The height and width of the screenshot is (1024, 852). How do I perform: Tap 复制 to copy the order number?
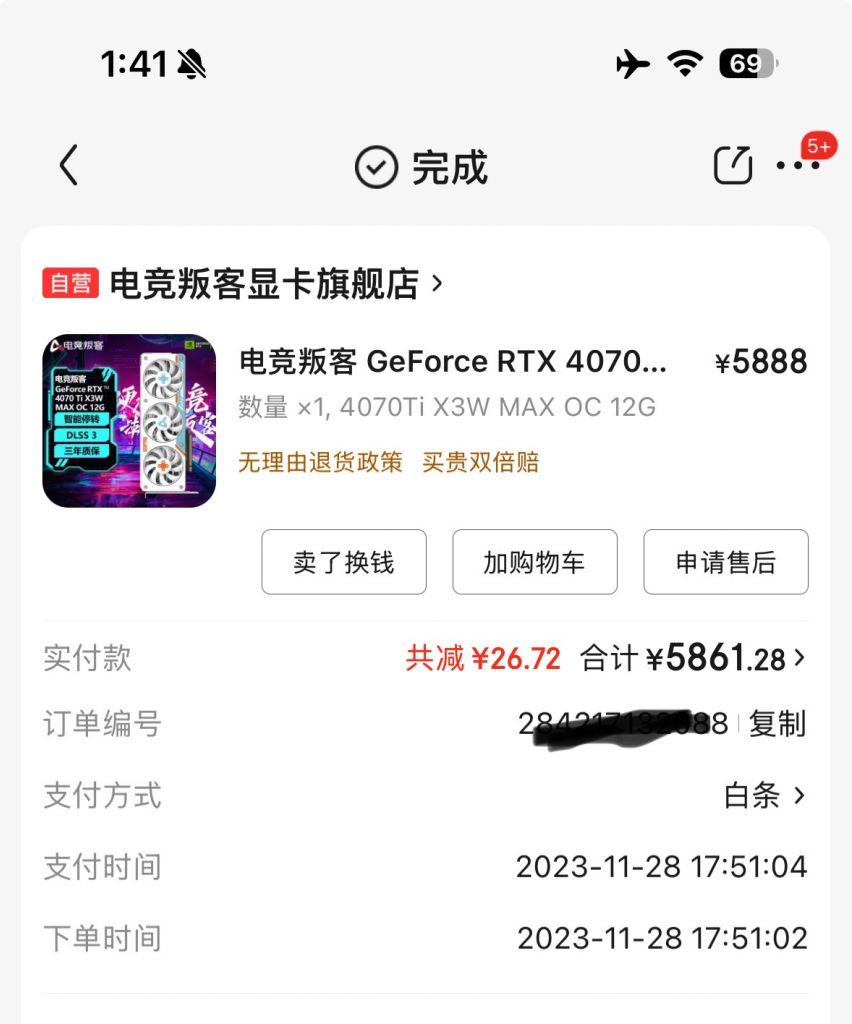click(776, 726)
